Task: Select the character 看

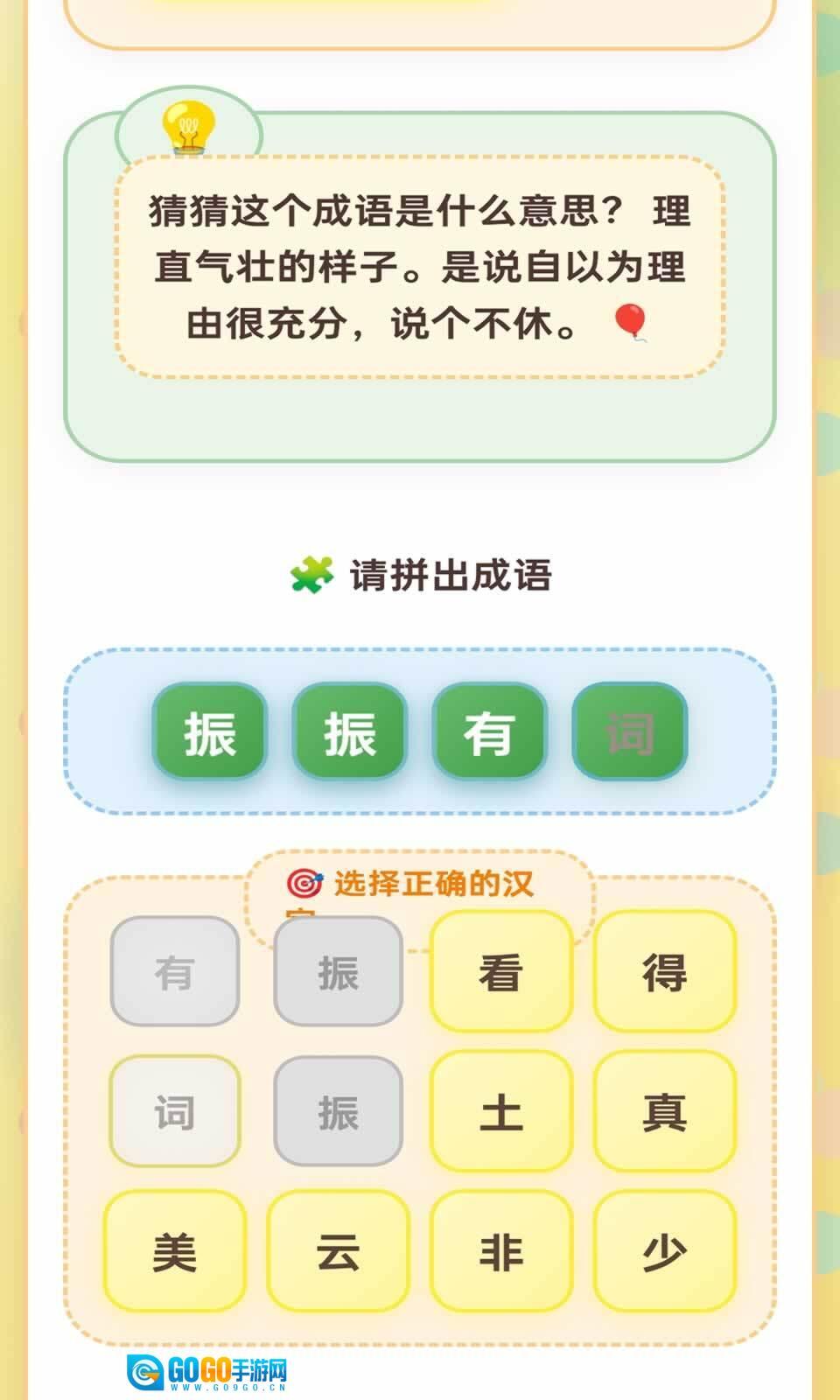Action: (500, 971)
